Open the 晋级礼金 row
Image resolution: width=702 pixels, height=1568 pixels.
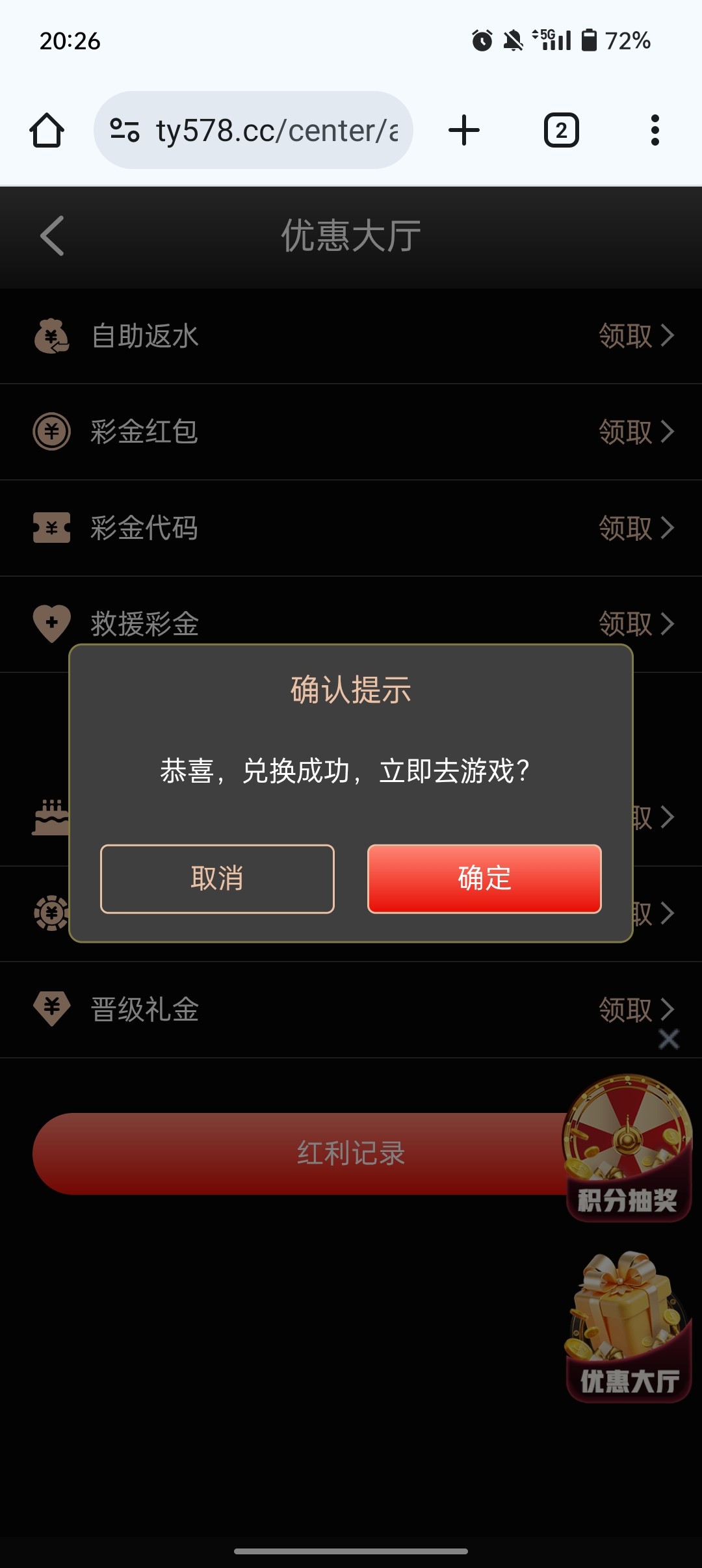[x=351, y=1010]
